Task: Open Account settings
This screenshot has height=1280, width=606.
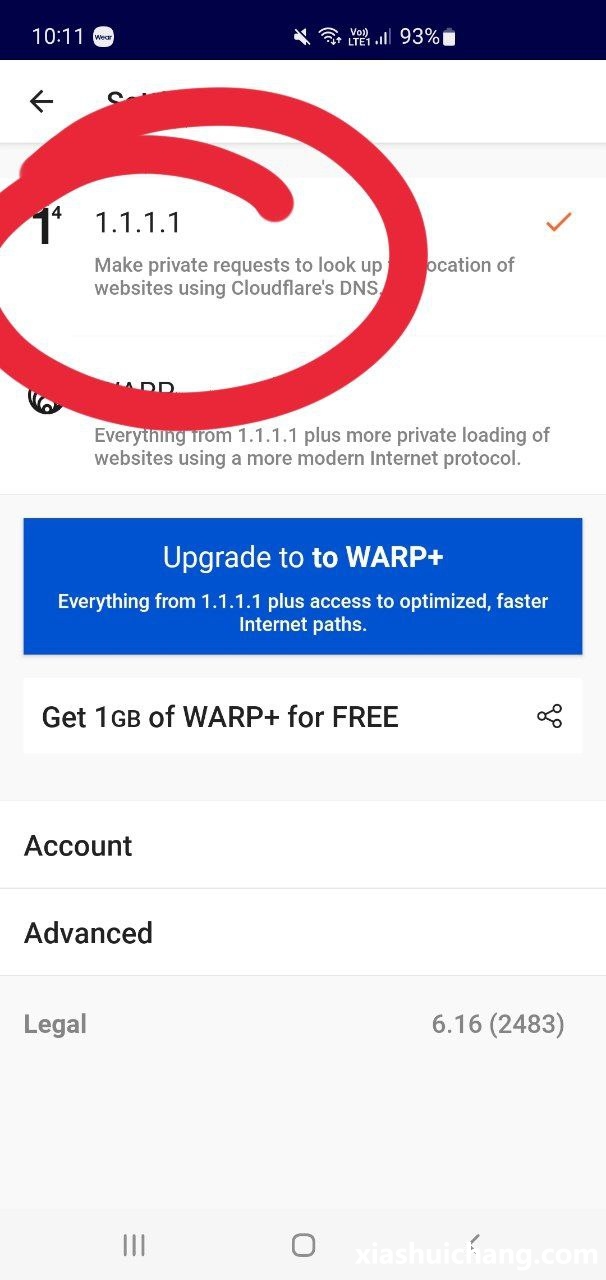Action: pos(302,845)
